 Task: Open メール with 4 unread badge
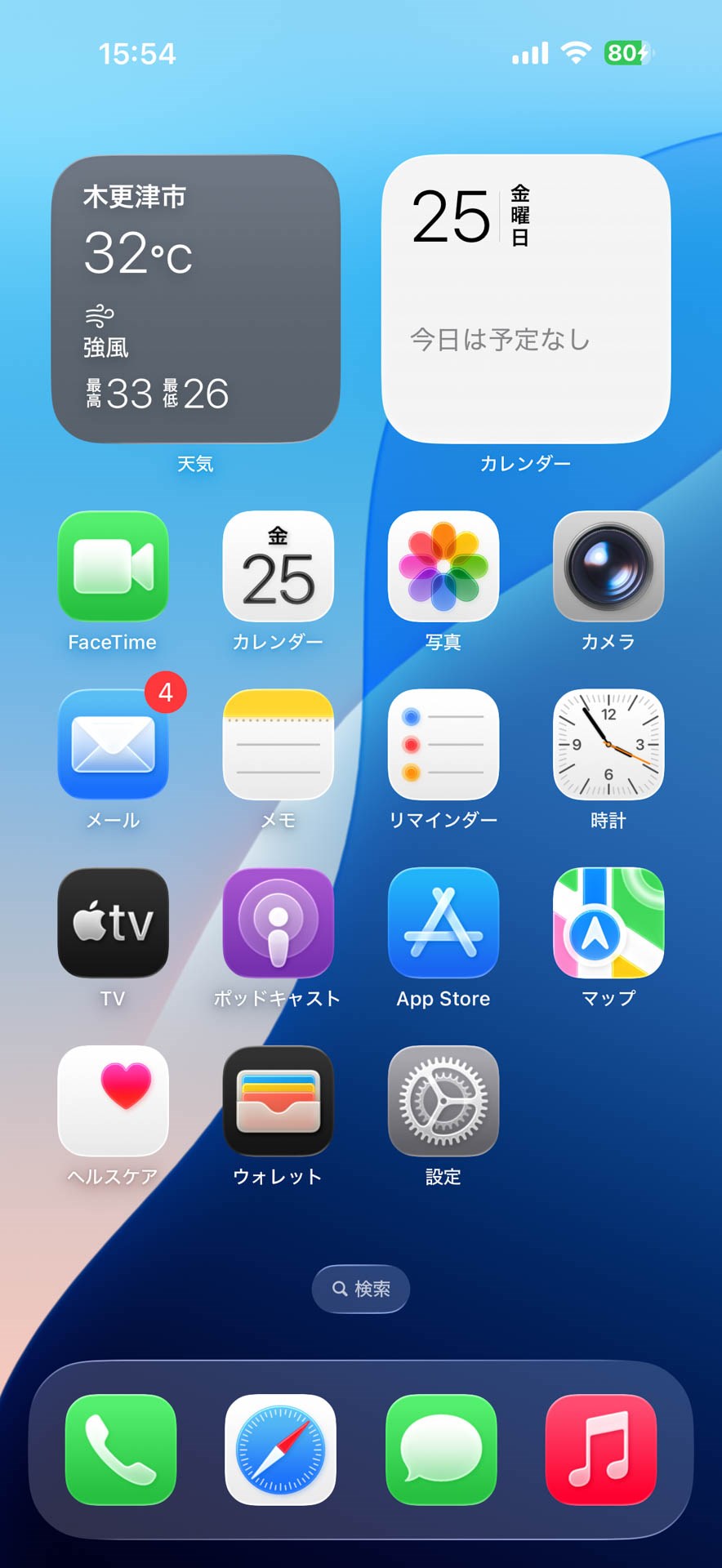114,745
